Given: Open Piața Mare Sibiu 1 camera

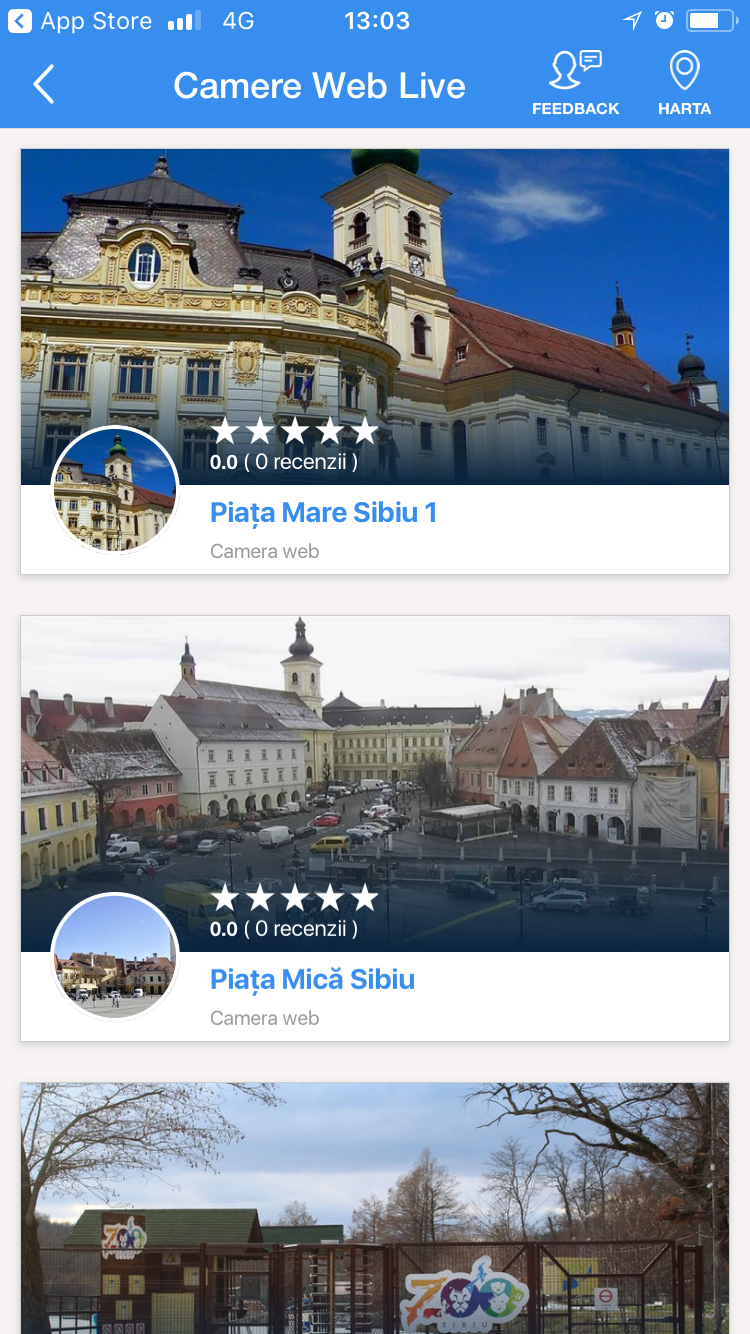Looking at the screenshot, I should pyautogui.click(x=323, y=512).
